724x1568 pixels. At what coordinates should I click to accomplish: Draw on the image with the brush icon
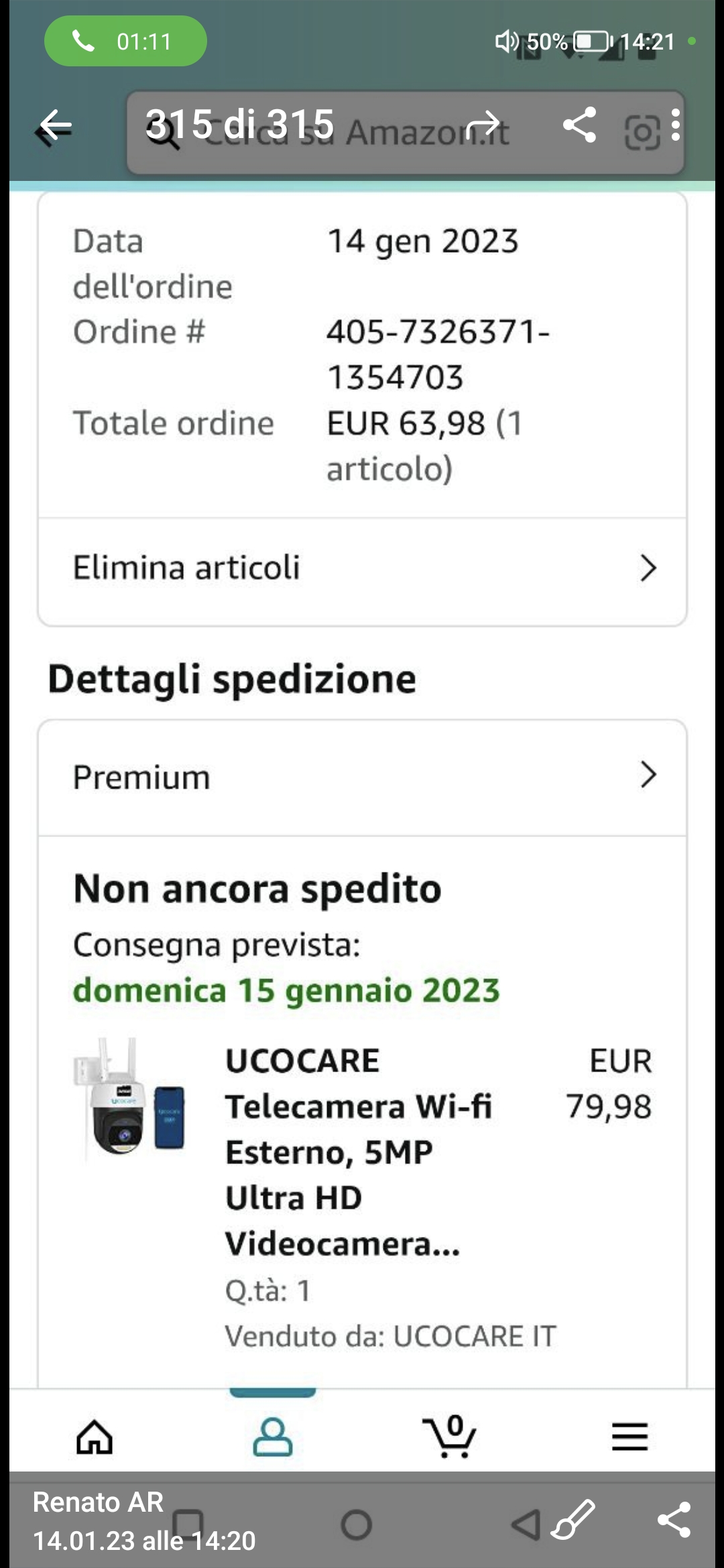tap(574, 1518)
